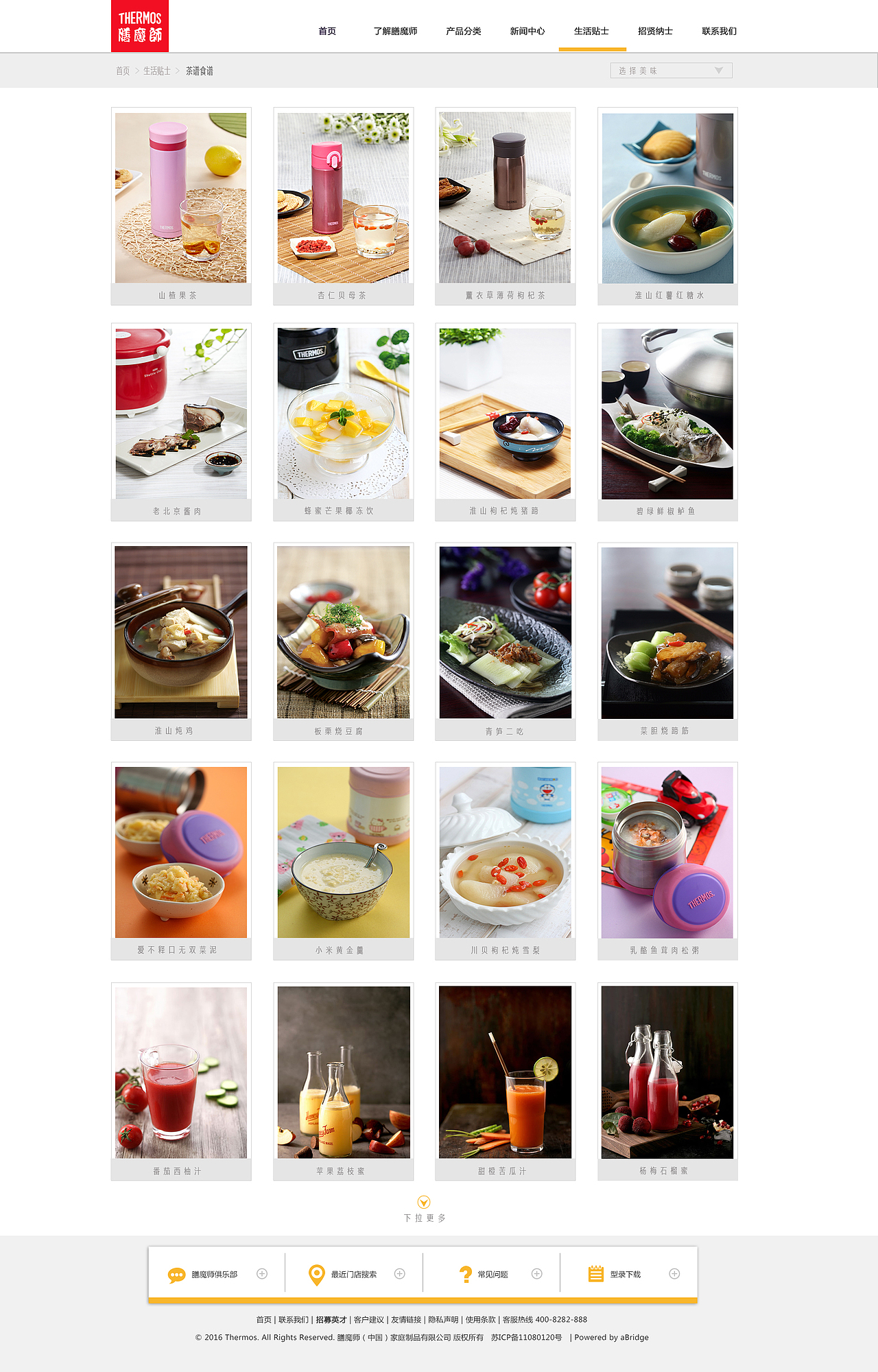
Task: Open 联系我们 in top menu
Action: click(719, 32)
